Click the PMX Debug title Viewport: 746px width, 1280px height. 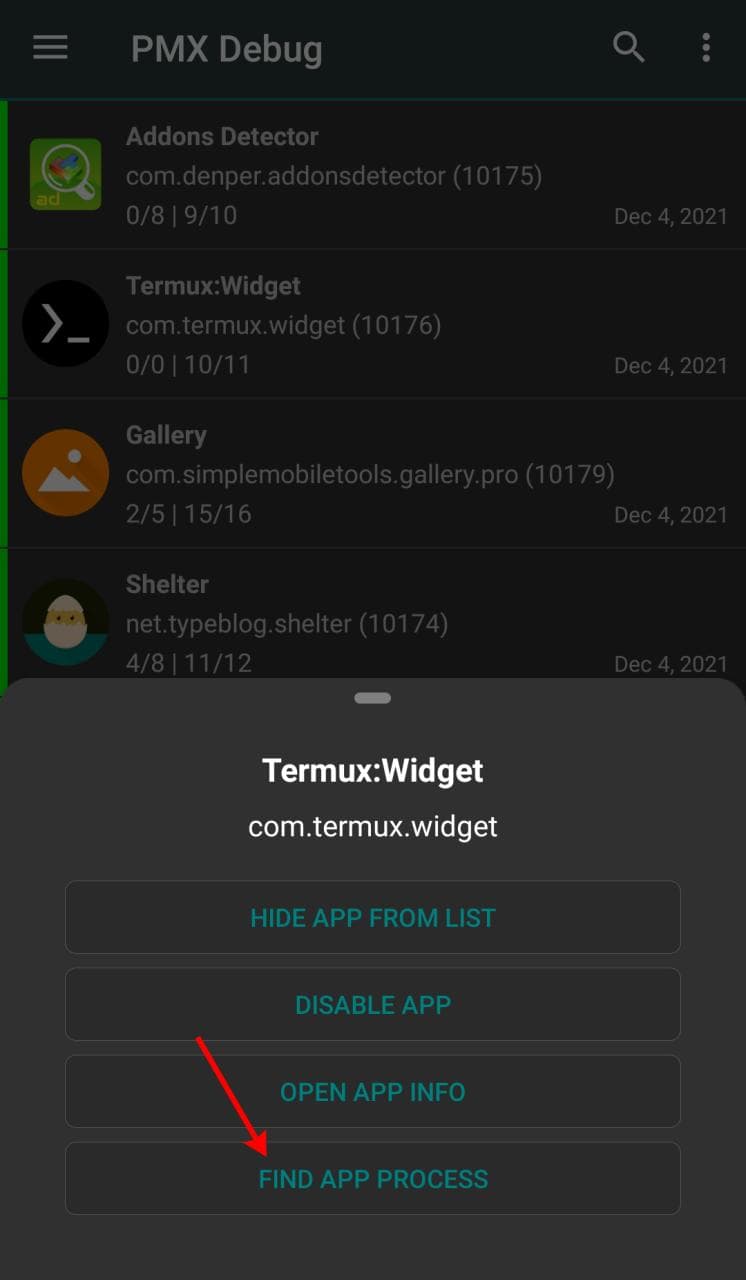pyautogui.click(x=226, y=49)
